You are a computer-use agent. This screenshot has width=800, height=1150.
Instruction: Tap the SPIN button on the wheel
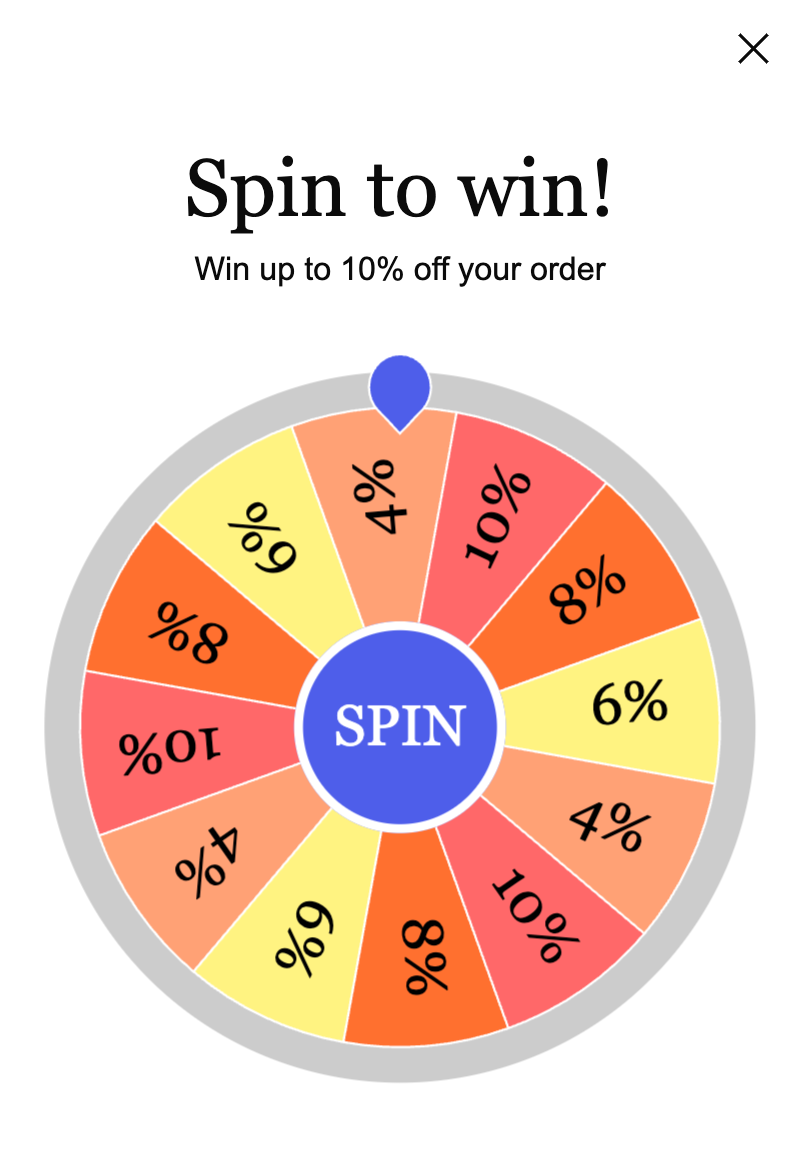point(400,725)
